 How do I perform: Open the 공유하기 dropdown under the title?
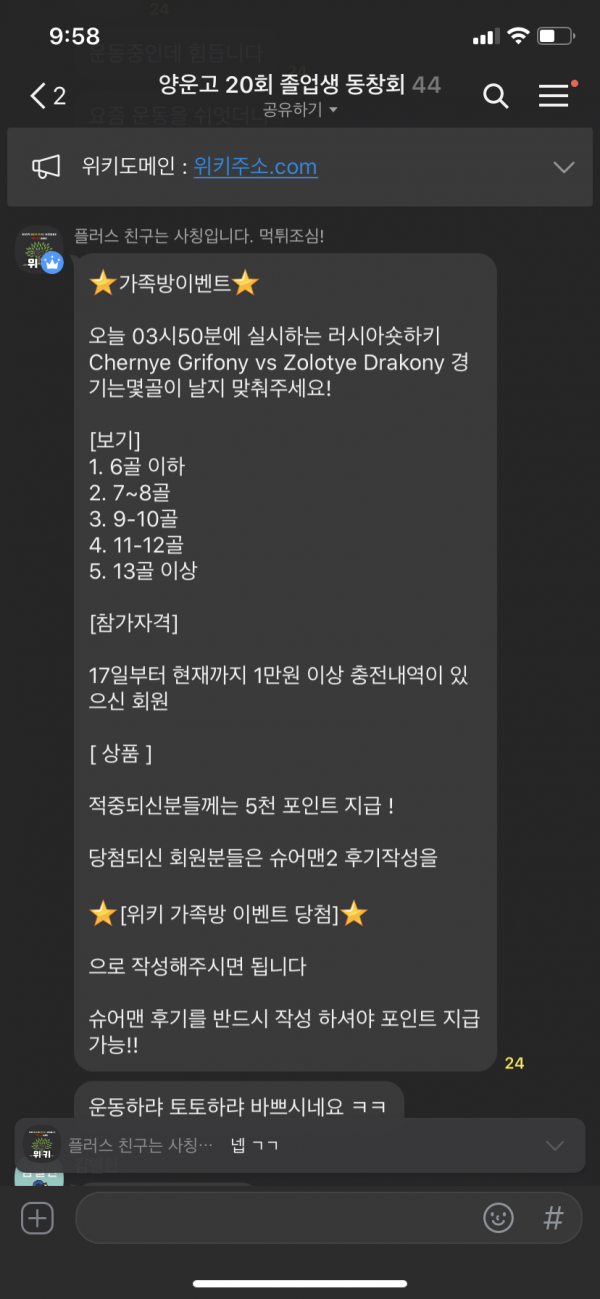300,110
